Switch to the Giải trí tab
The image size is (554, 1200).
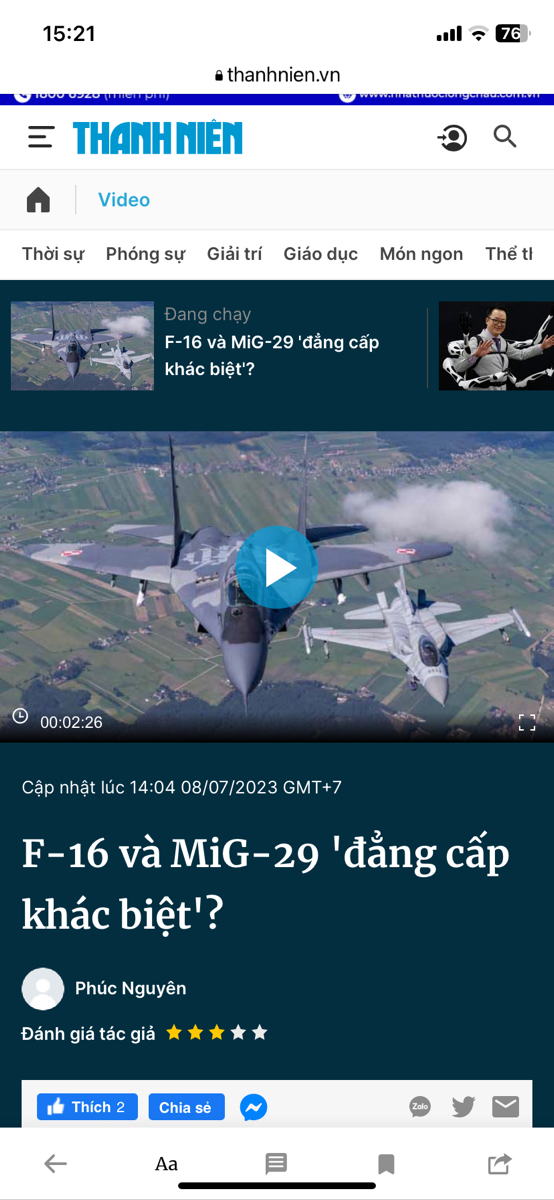[235, 254]
